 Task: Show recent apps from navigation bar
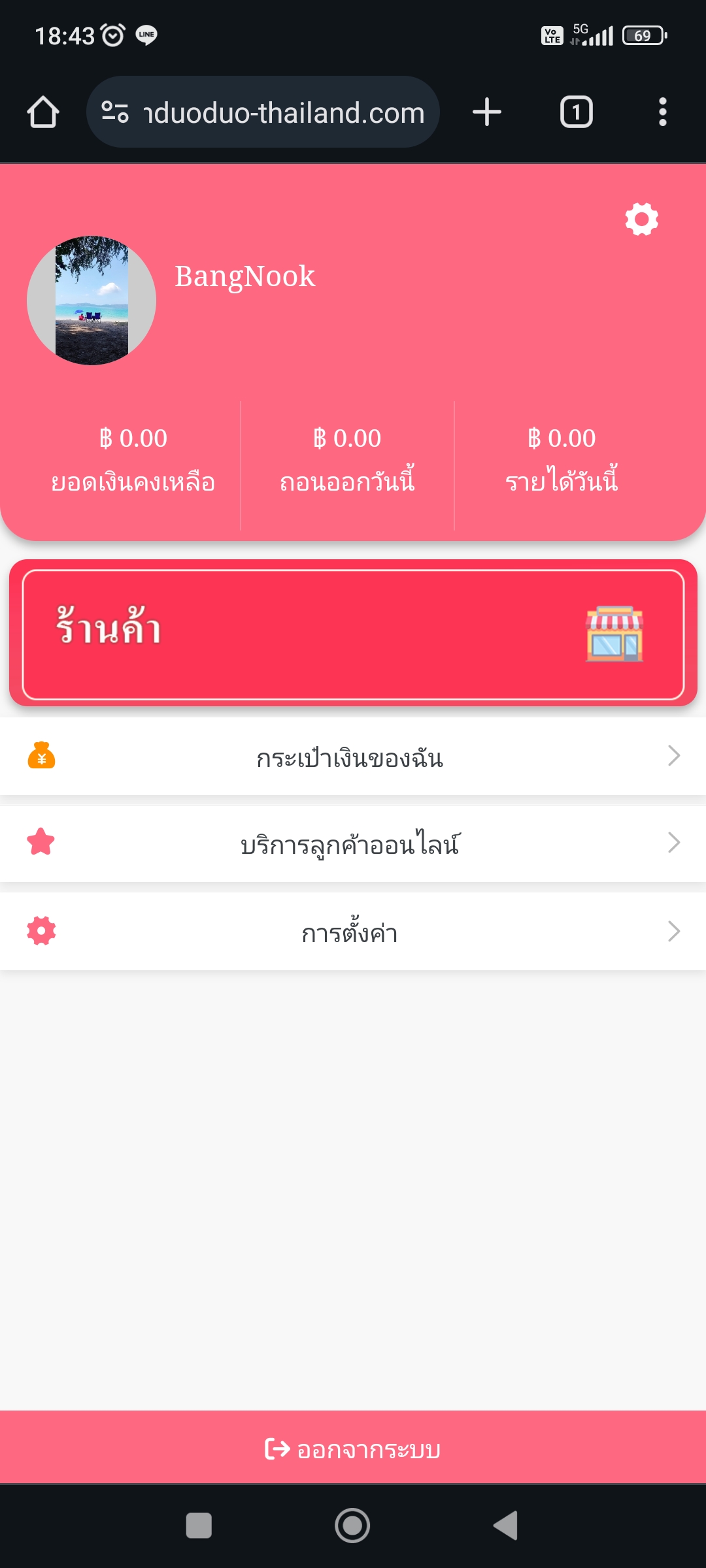(199, 1526)
